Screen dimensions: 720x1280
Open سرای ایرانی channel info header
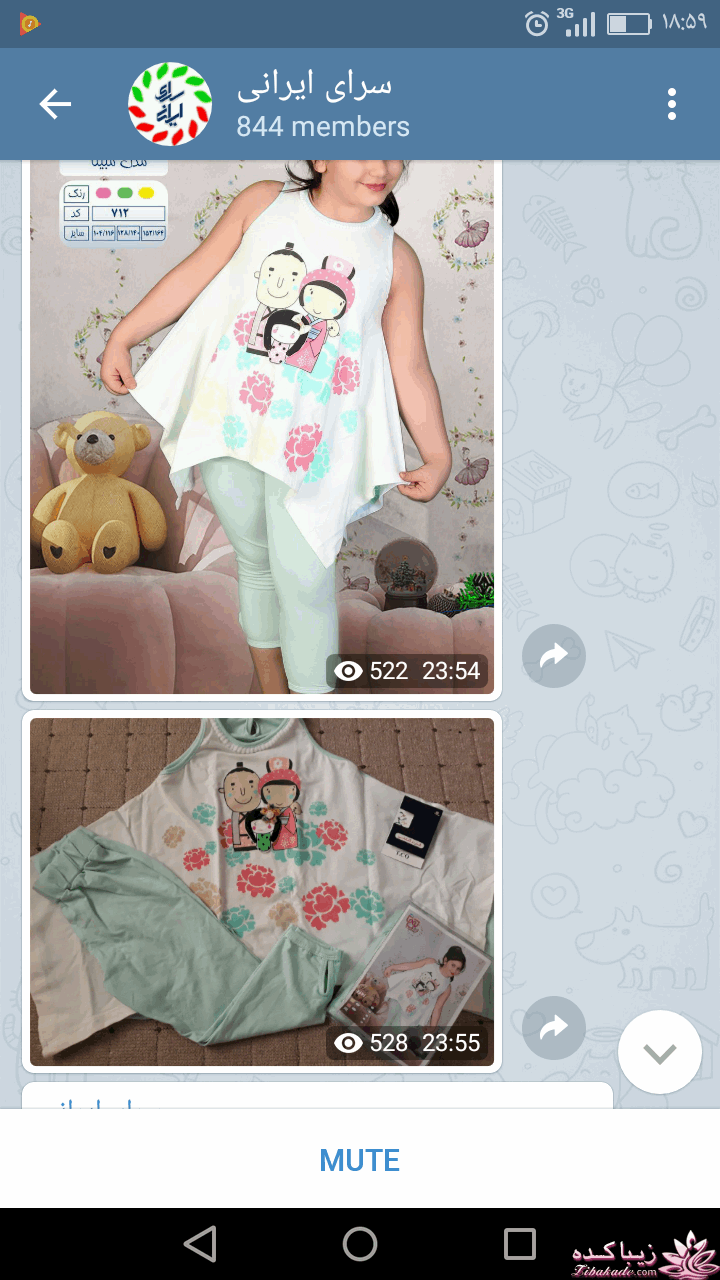pos(320,104)
